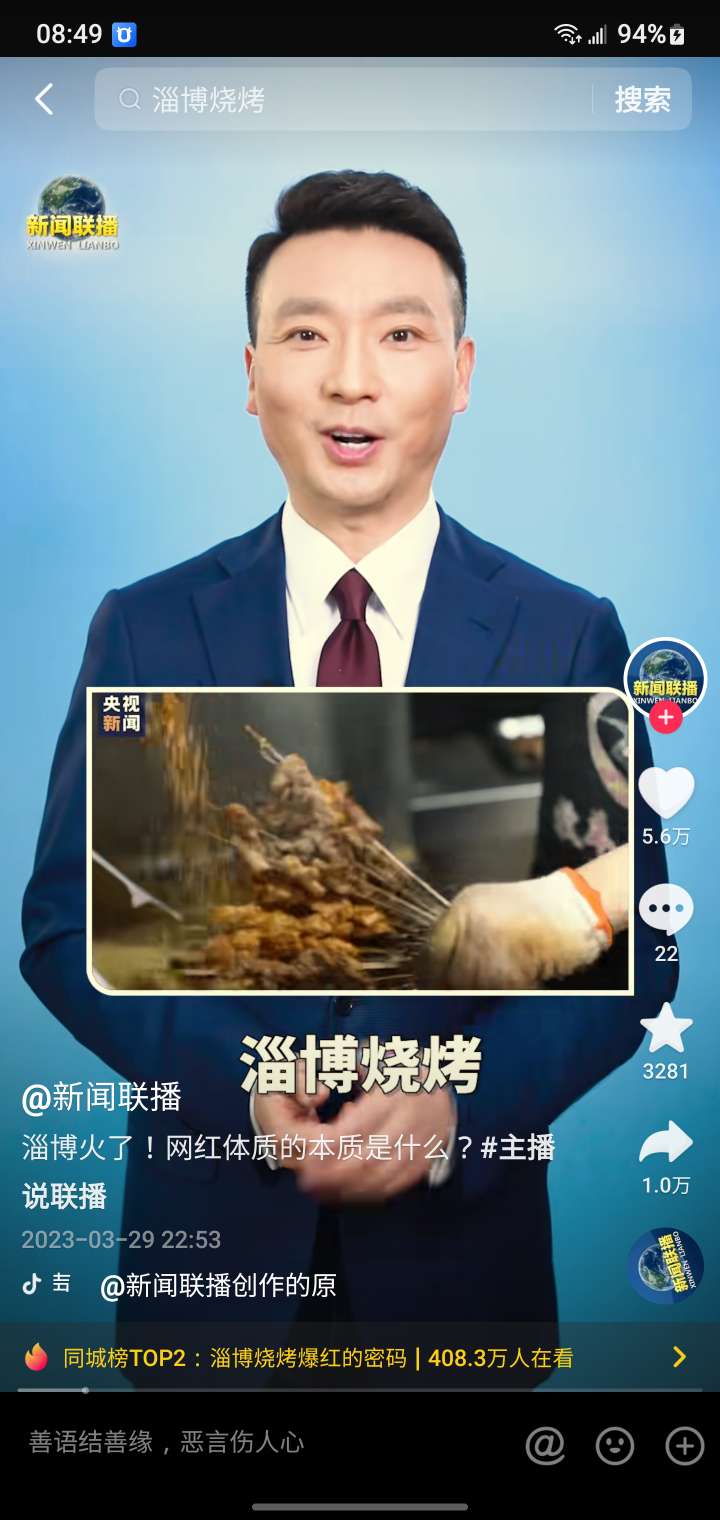Tap the 搜索 button
The image size is (720, 1520).
coord(642,99)
